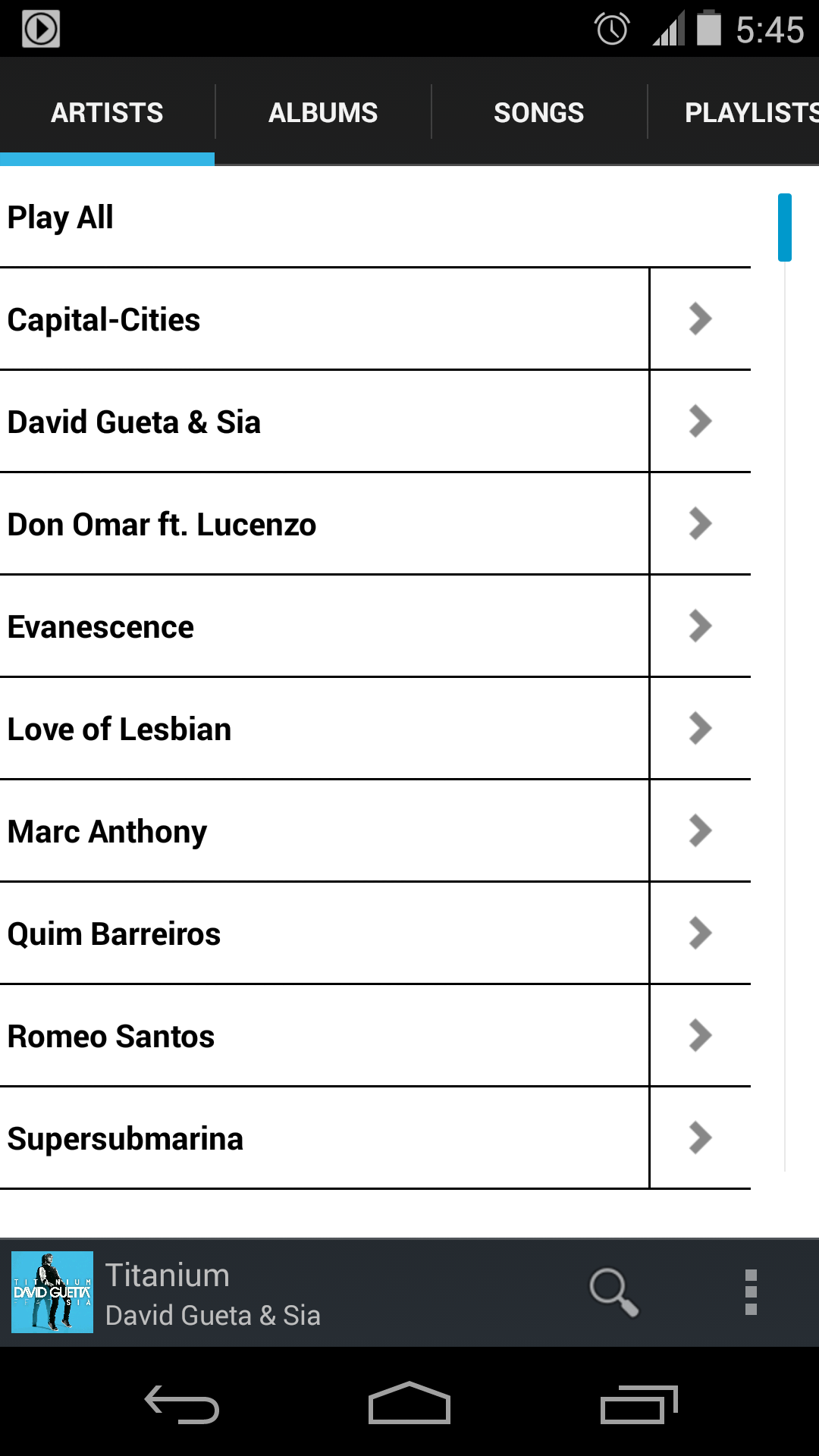Open artist Quim Barreiros
Screen dimensions: 819x1456
325,934
